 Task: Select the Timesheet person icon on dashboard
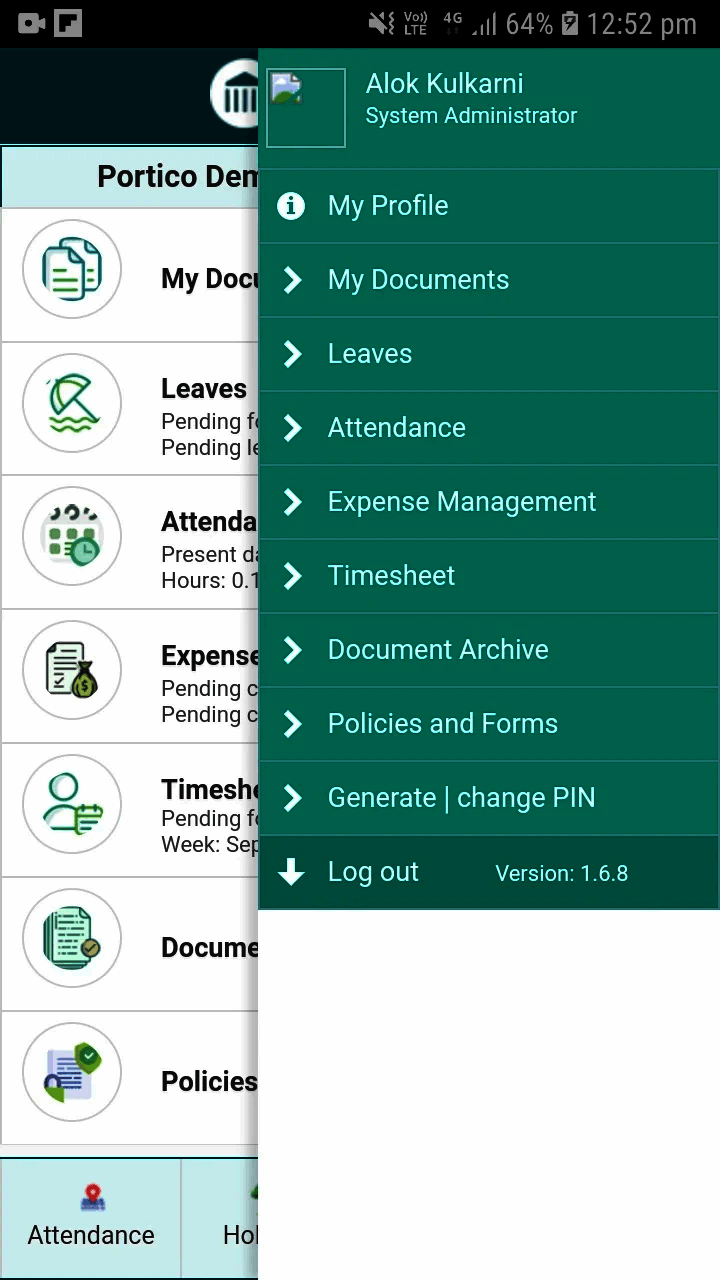[x=72, y=805]
